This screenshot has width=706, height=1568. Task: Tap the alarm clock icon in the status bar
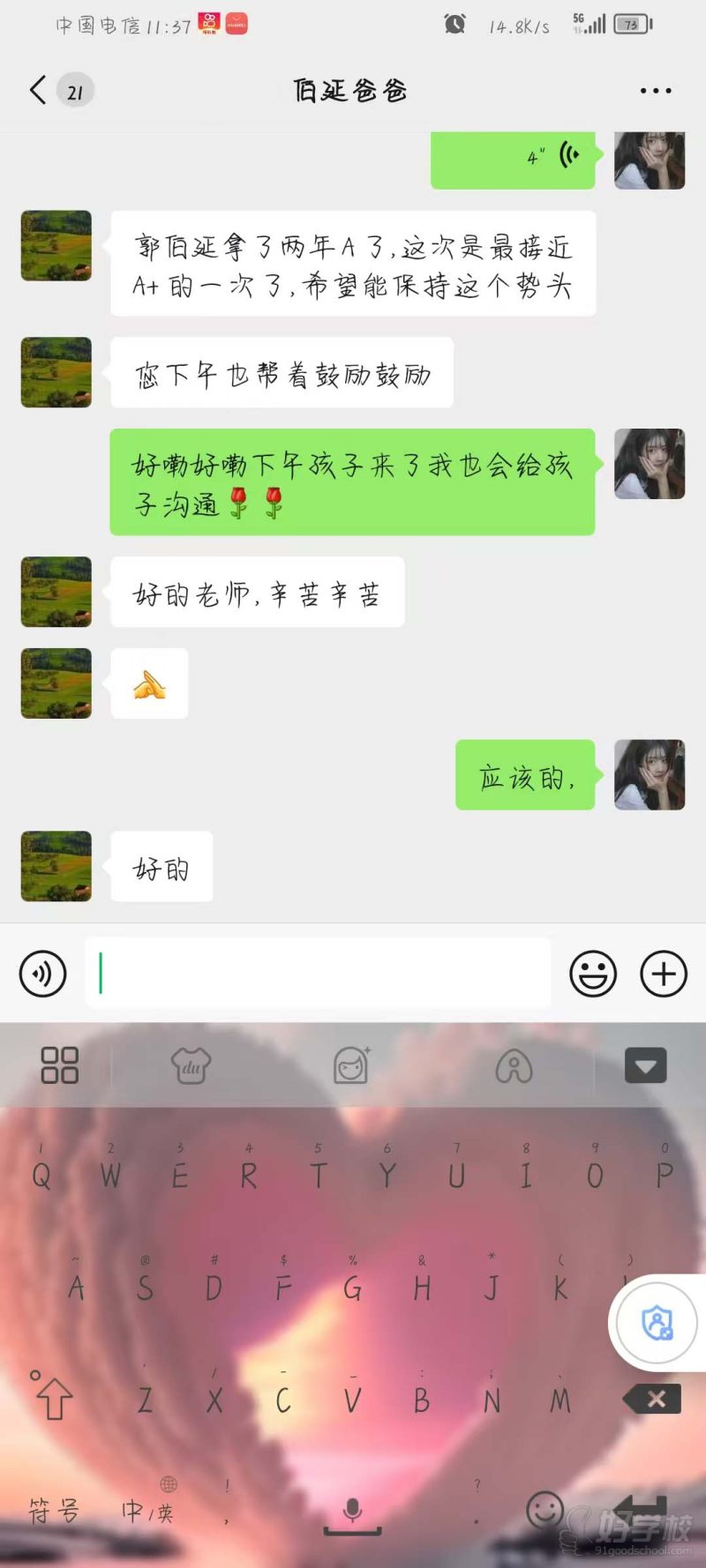[x=454, y=24]
